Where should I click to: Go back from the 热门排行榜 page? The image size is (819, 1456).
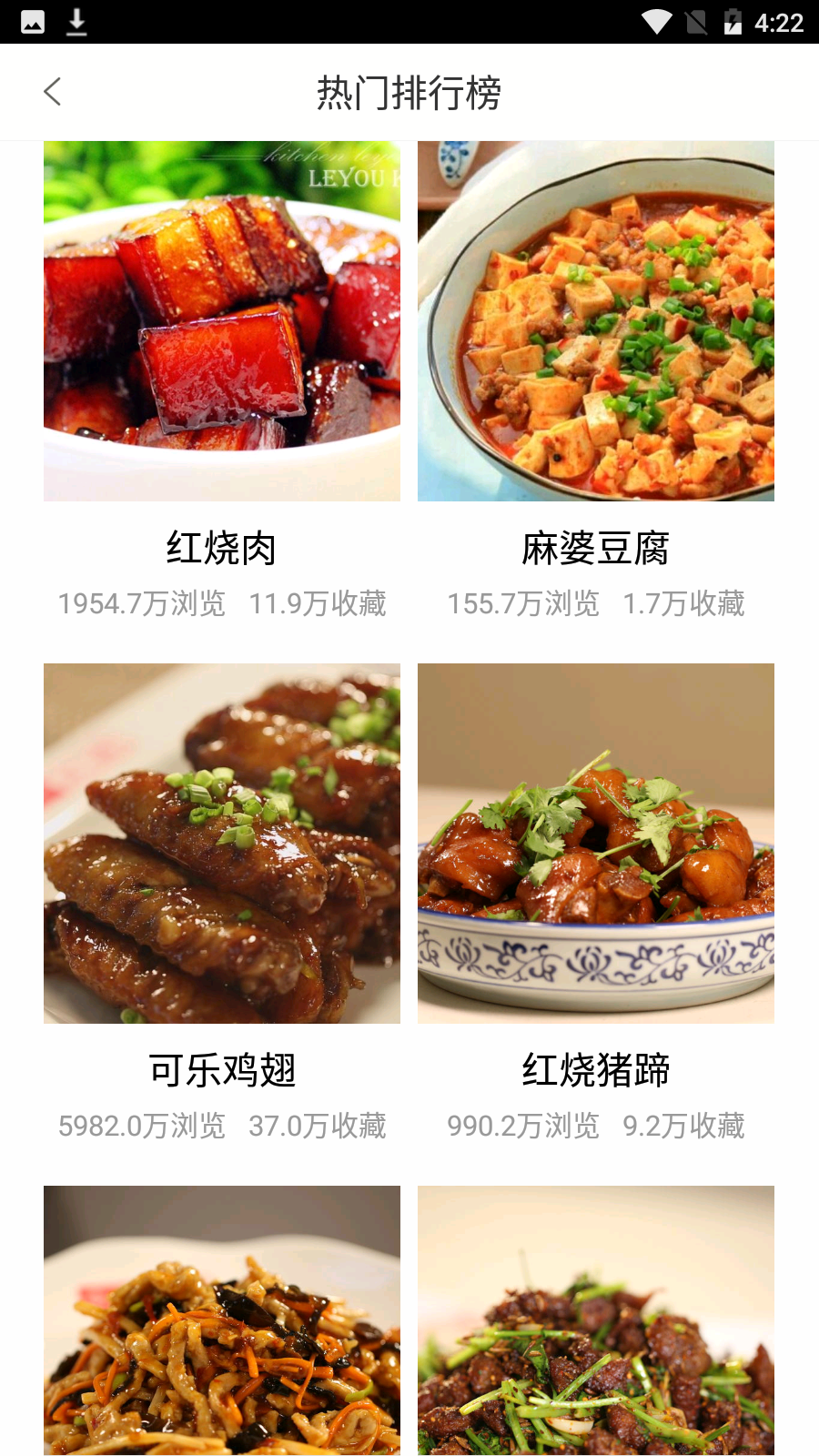53,92
